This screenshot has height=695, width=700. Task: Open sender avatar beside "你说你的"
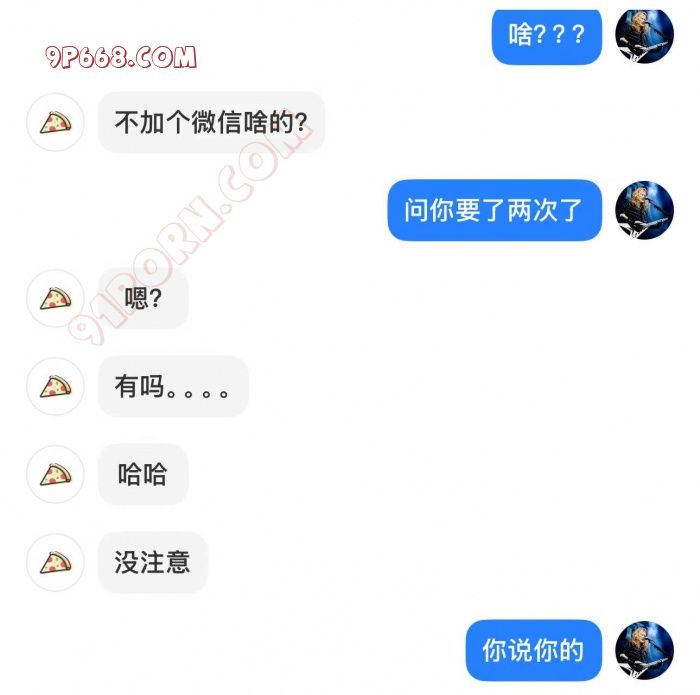tap(644, 650)
